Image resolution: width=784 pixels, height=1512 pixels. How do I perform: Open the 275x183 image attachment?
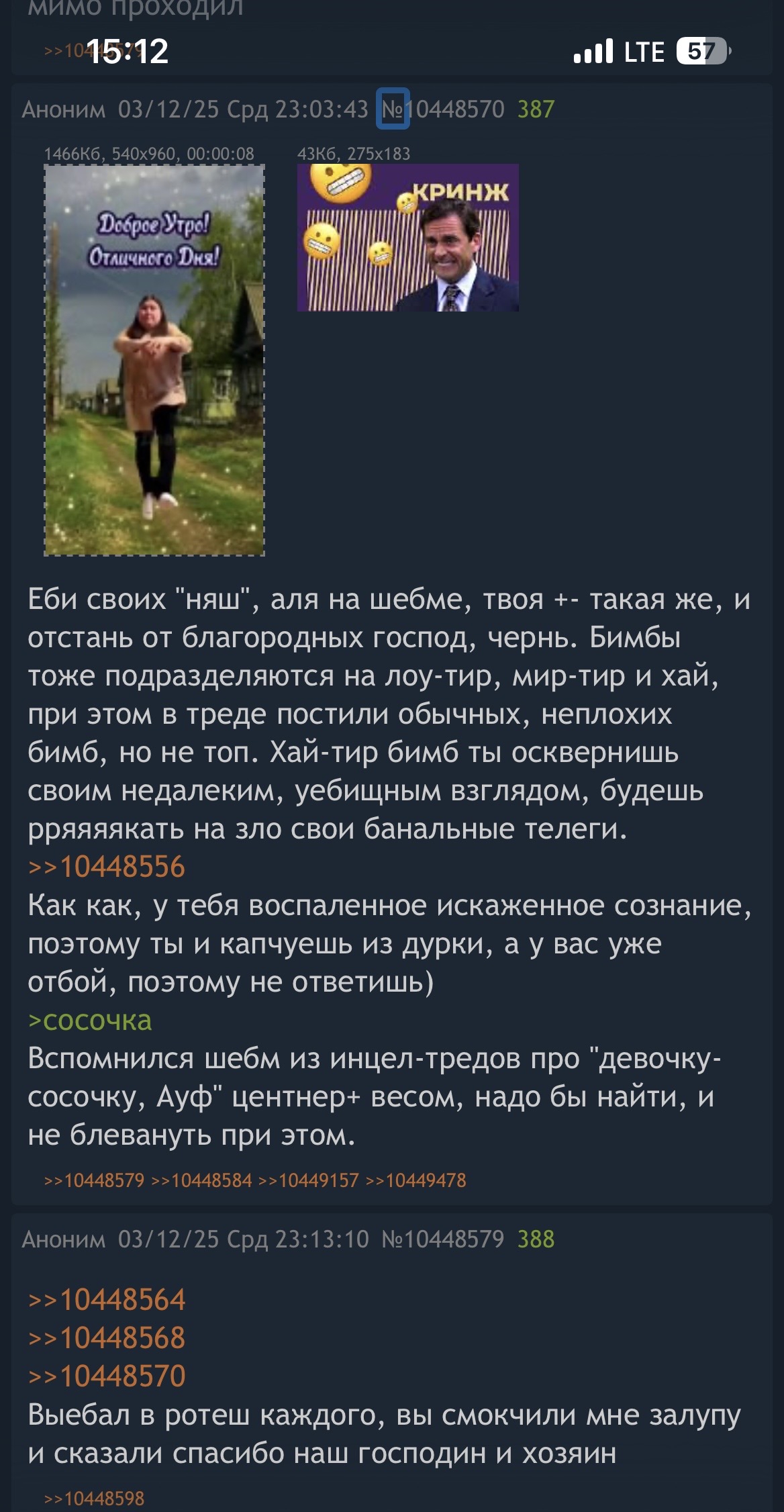click(x=408, y=238)
